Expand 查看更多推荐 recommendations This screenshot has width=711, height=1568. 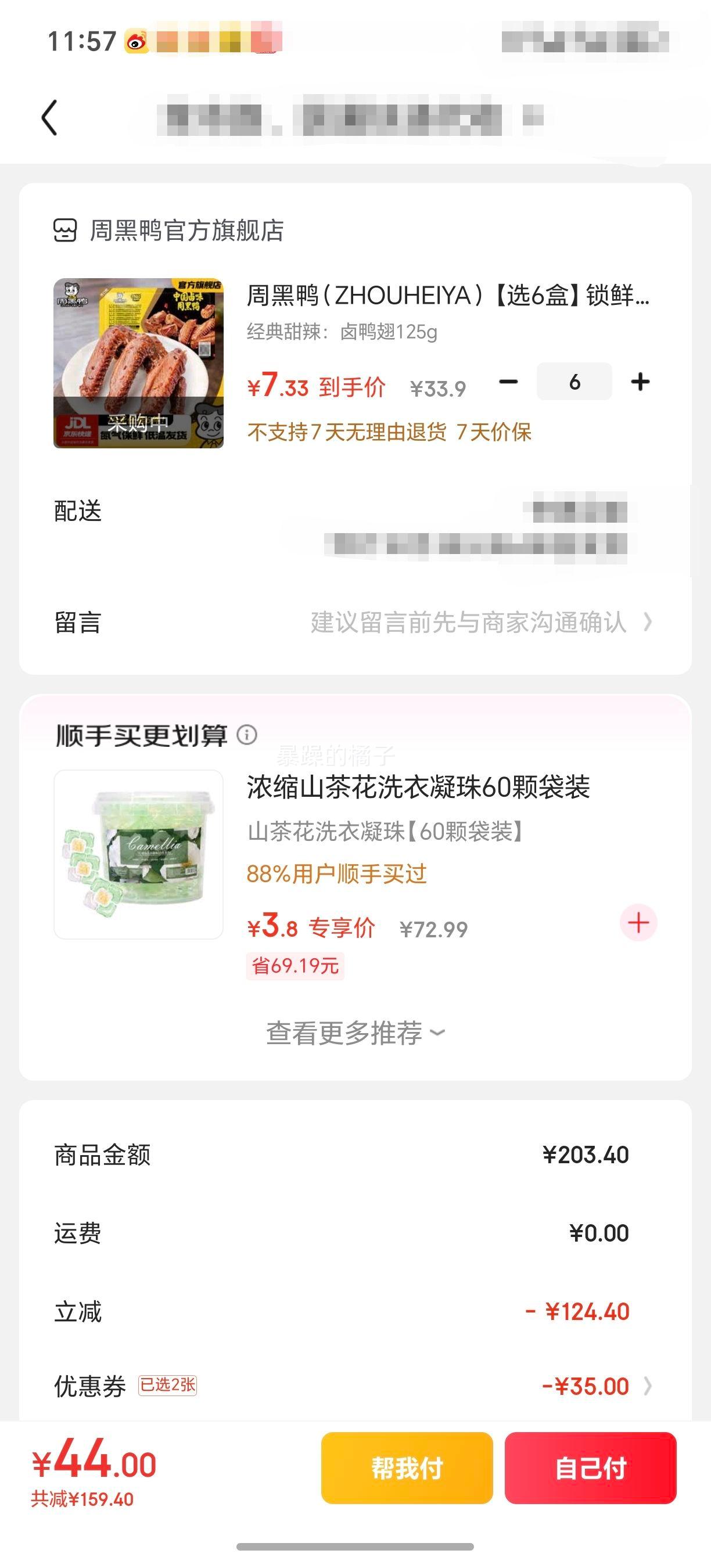click(x=355, y=1033)
